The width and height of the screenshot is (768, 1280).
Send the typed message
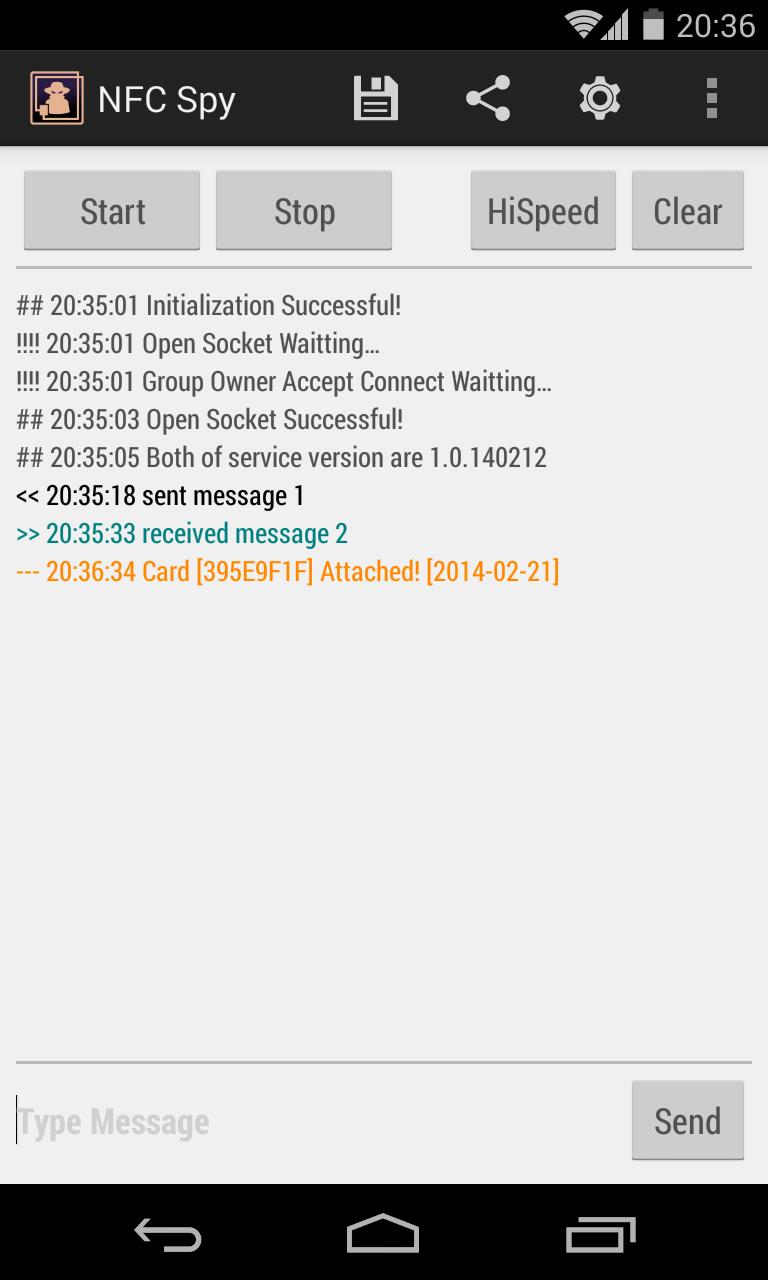687,1120
